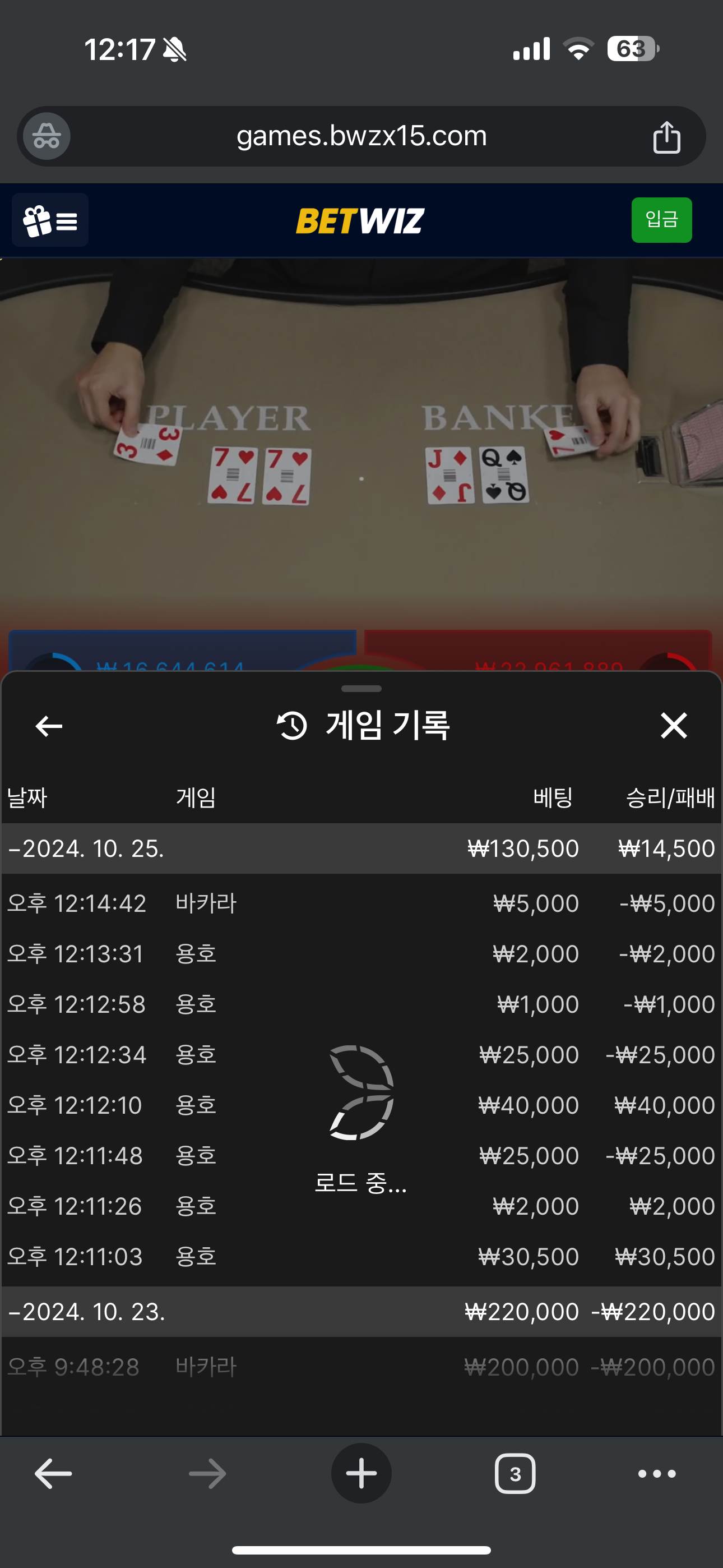Open the 용호 record at 12:13:31
The image size is (723, 1568).
coord(361,954)
